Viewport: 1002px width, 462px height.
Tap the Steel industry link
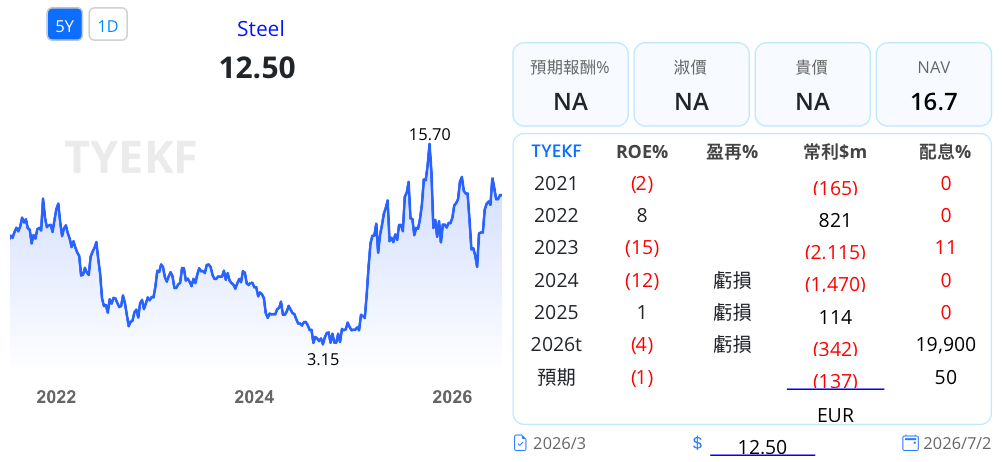[261, 29]
